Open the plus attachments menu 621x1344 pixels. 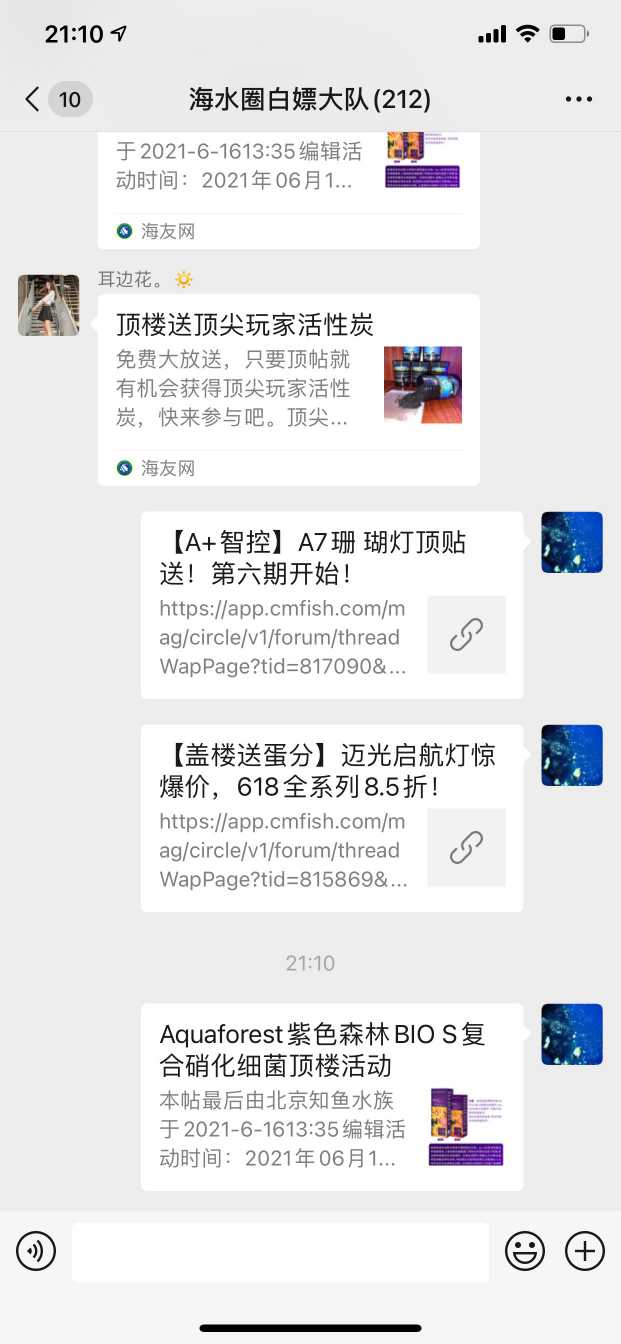[585, 1251]
